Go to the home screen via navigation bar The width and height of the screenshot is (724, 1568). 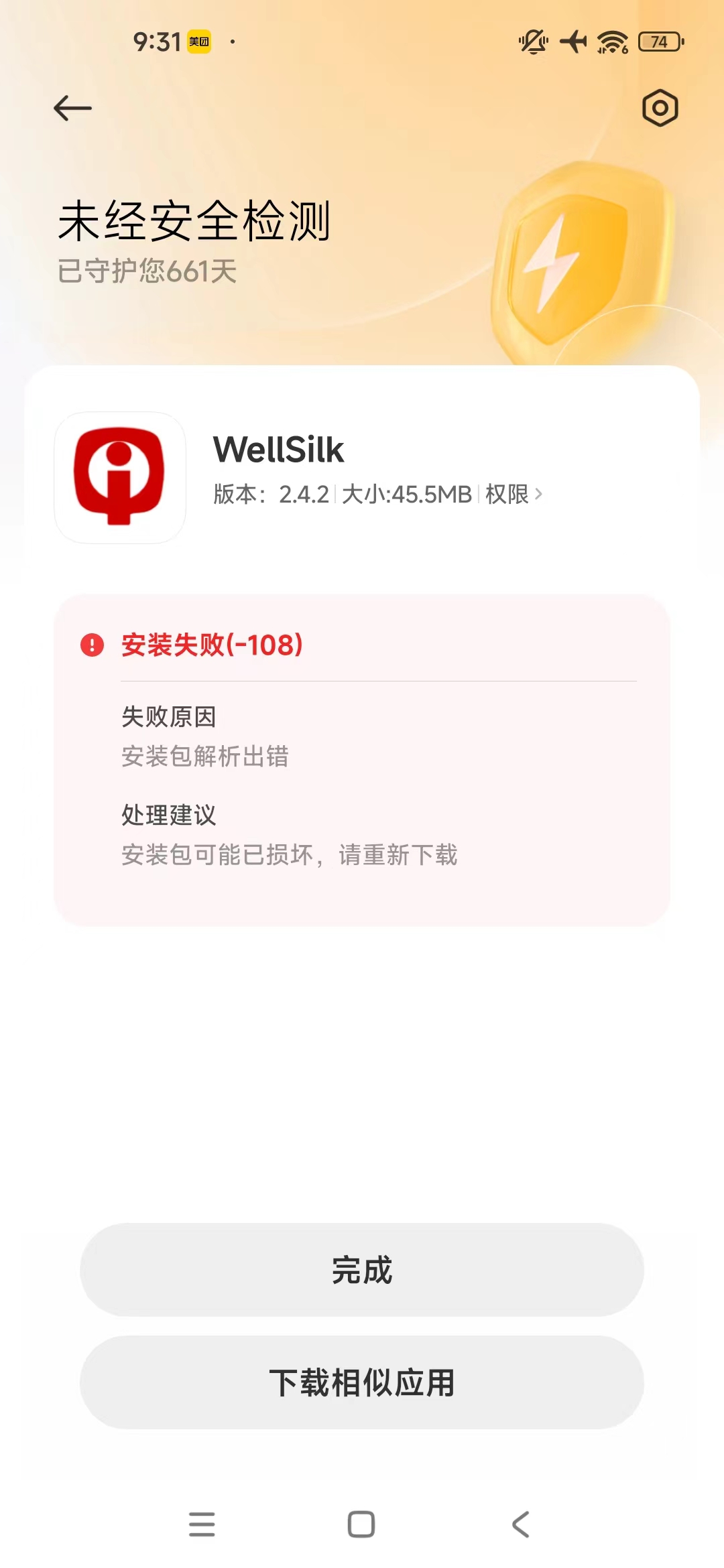tap(361, 1524)
